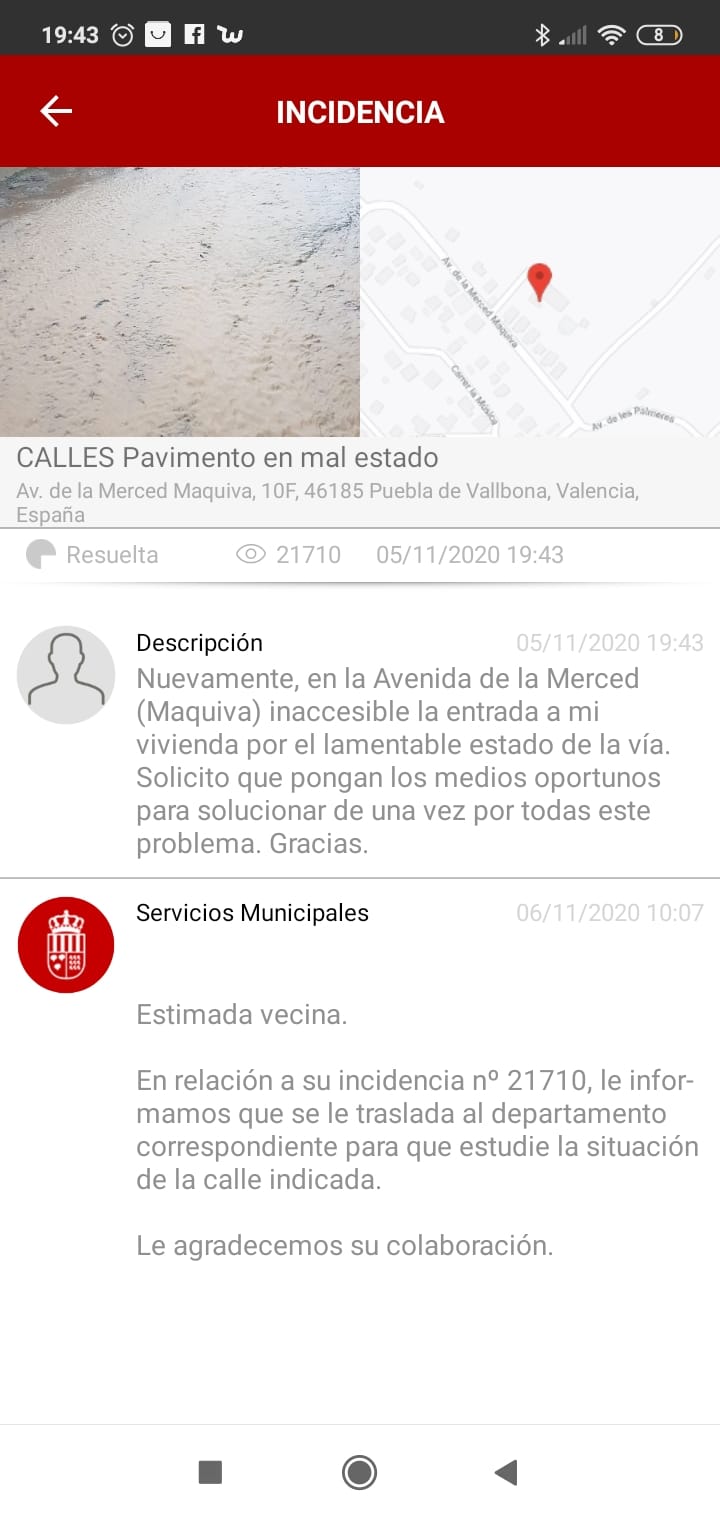
Task: Go back from the Incidencia screen
Action: coord(56,111)
